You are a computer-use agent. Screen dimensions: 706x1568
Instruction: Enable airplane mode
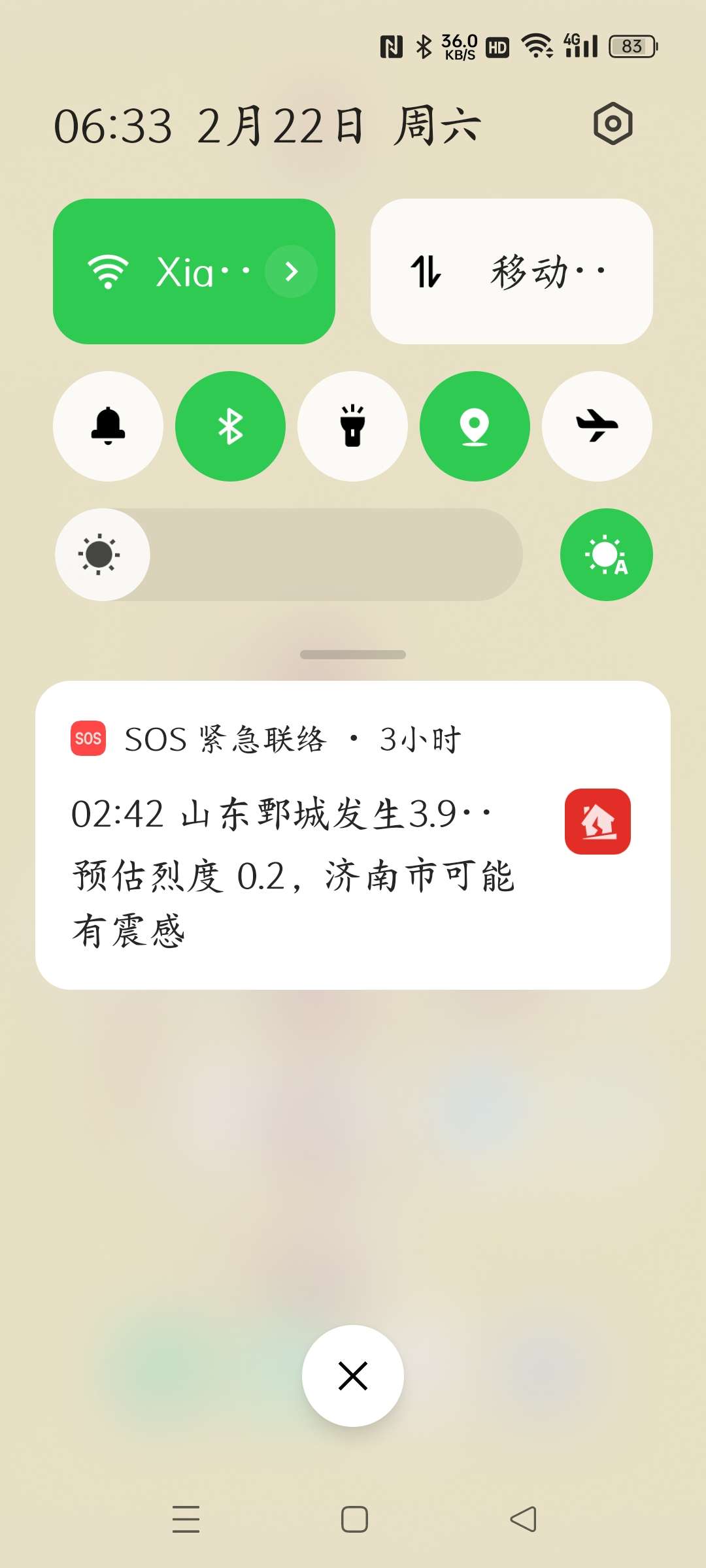tap(597, 426)
